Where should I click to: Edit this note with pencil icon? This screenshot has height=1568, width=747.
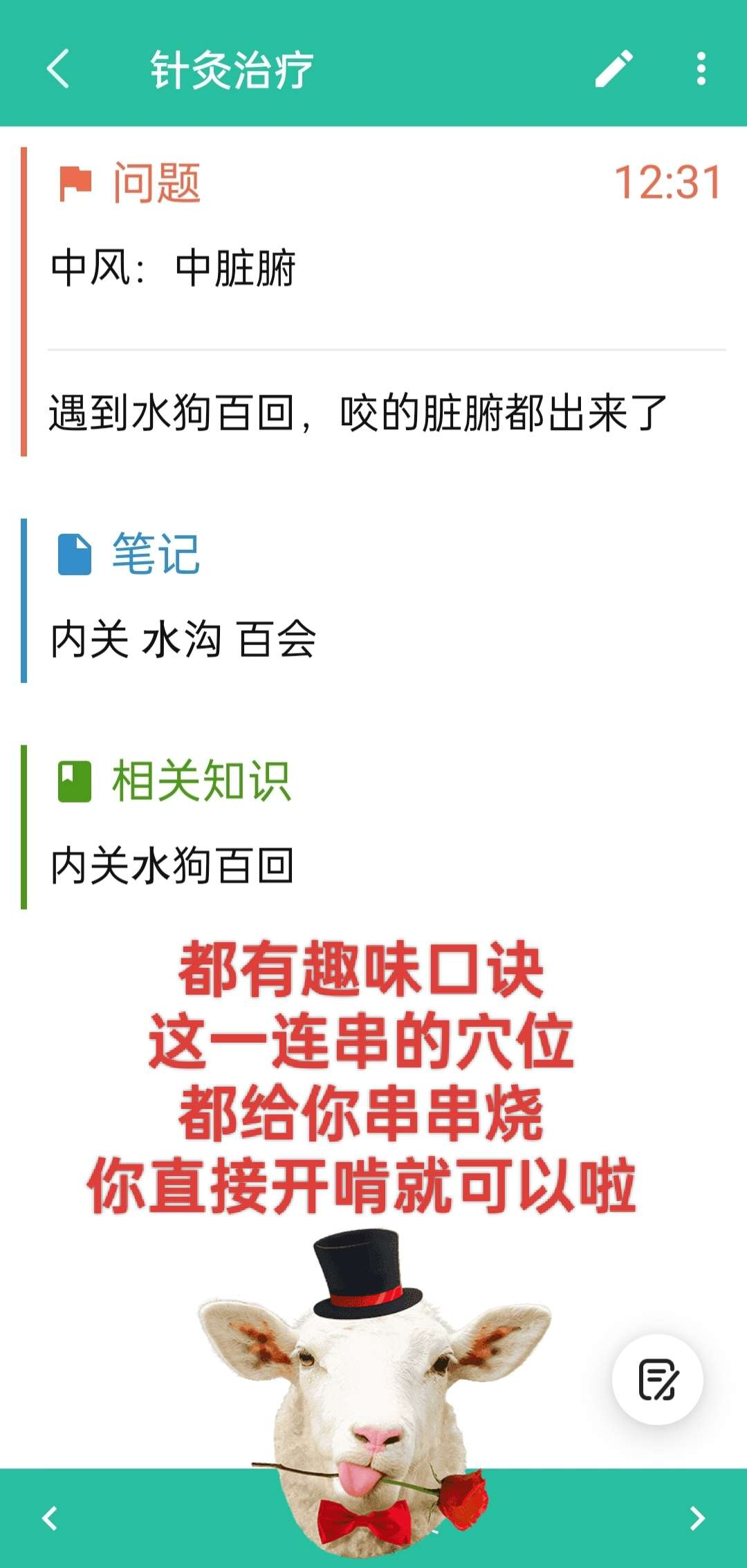(614, 68)
